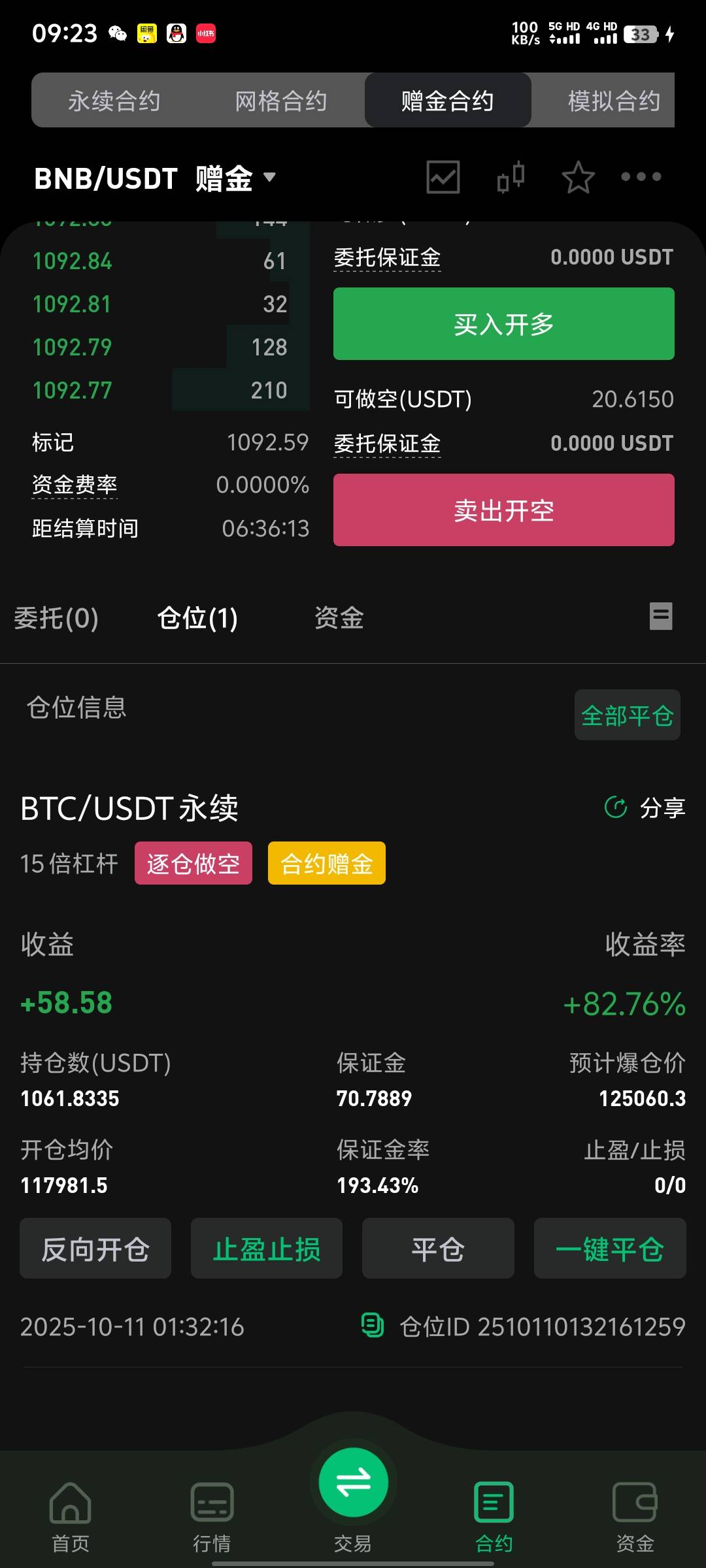The height and width of the screenshot is (1568, 706).
Task: Share the BTC/USDT position
Action: [645, 808]
